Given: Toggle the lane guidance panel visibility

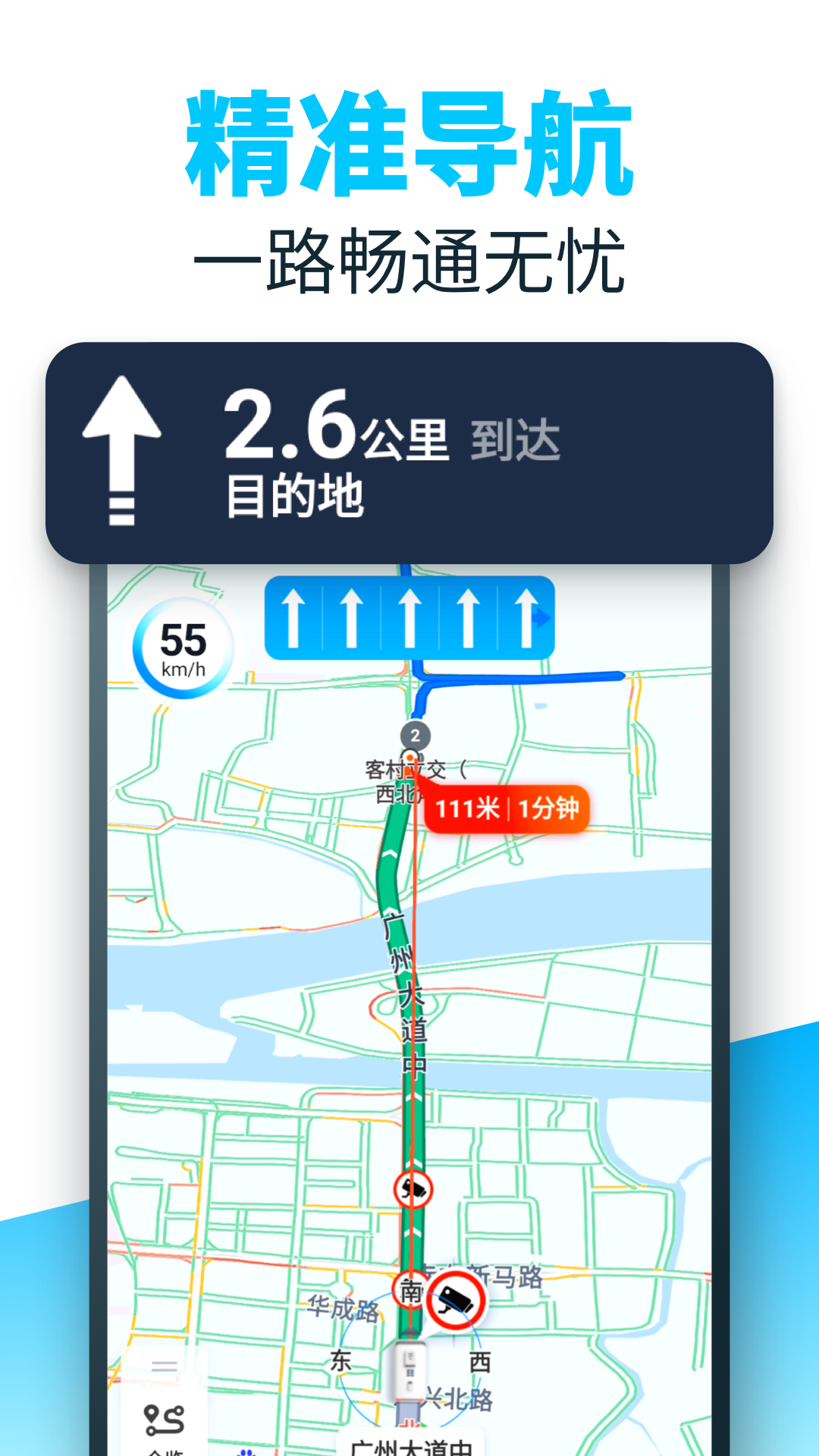Looking at the screenshot, I should click(x=409, y=617).
